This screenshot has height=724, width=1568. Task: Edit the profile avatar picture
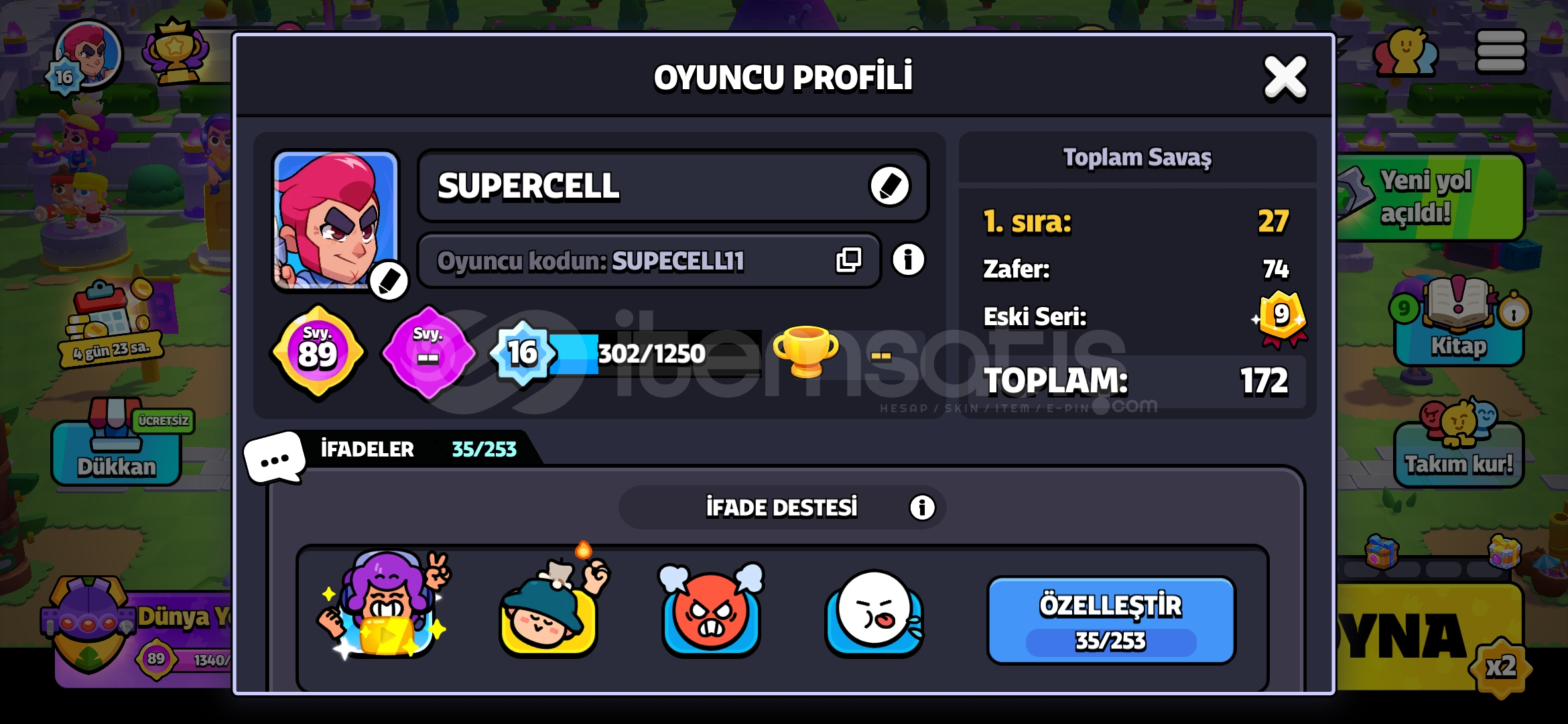point(389,282)
